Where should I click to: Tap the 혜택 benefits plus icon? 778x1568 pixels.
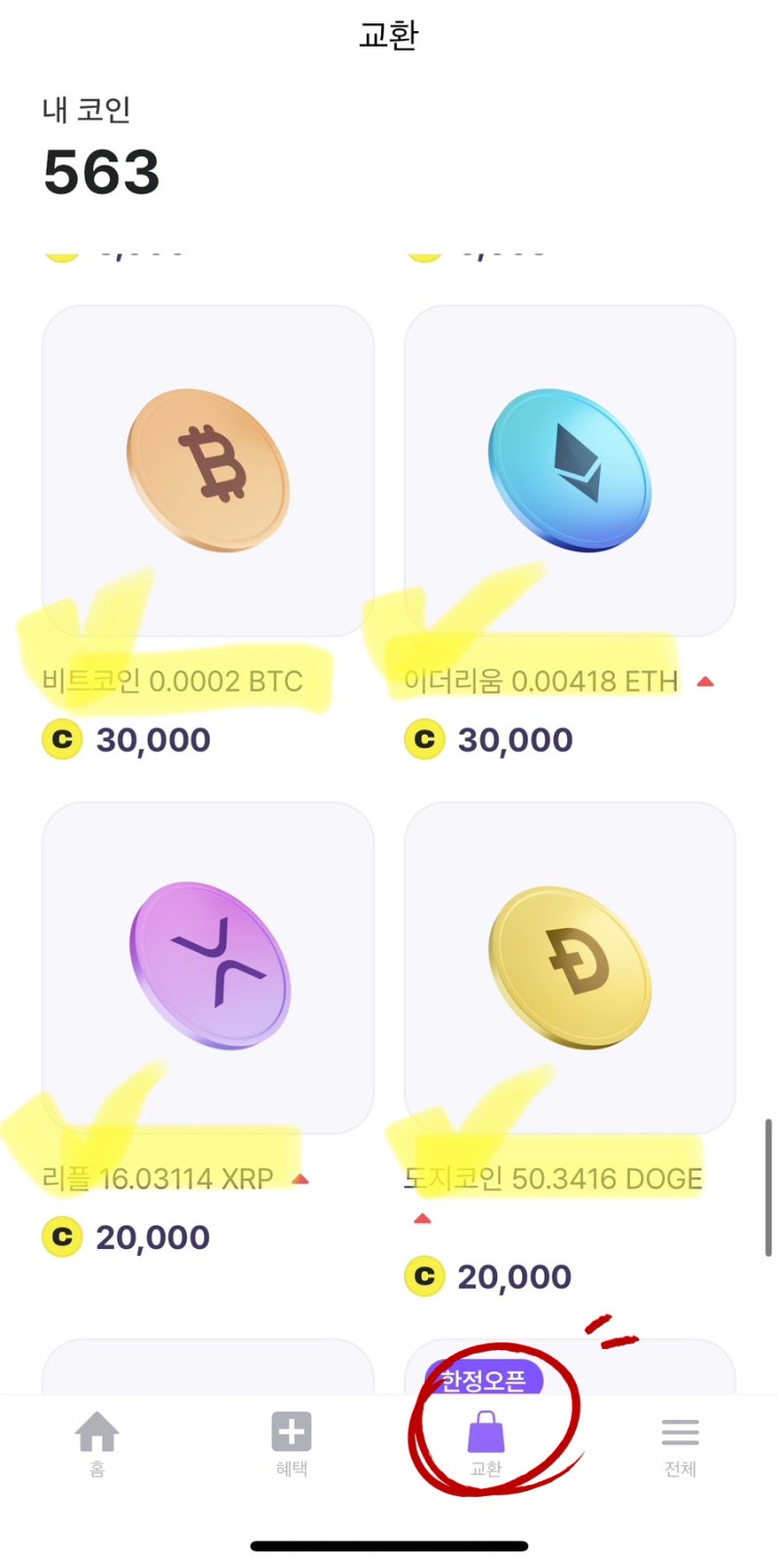click(291, 1431)
